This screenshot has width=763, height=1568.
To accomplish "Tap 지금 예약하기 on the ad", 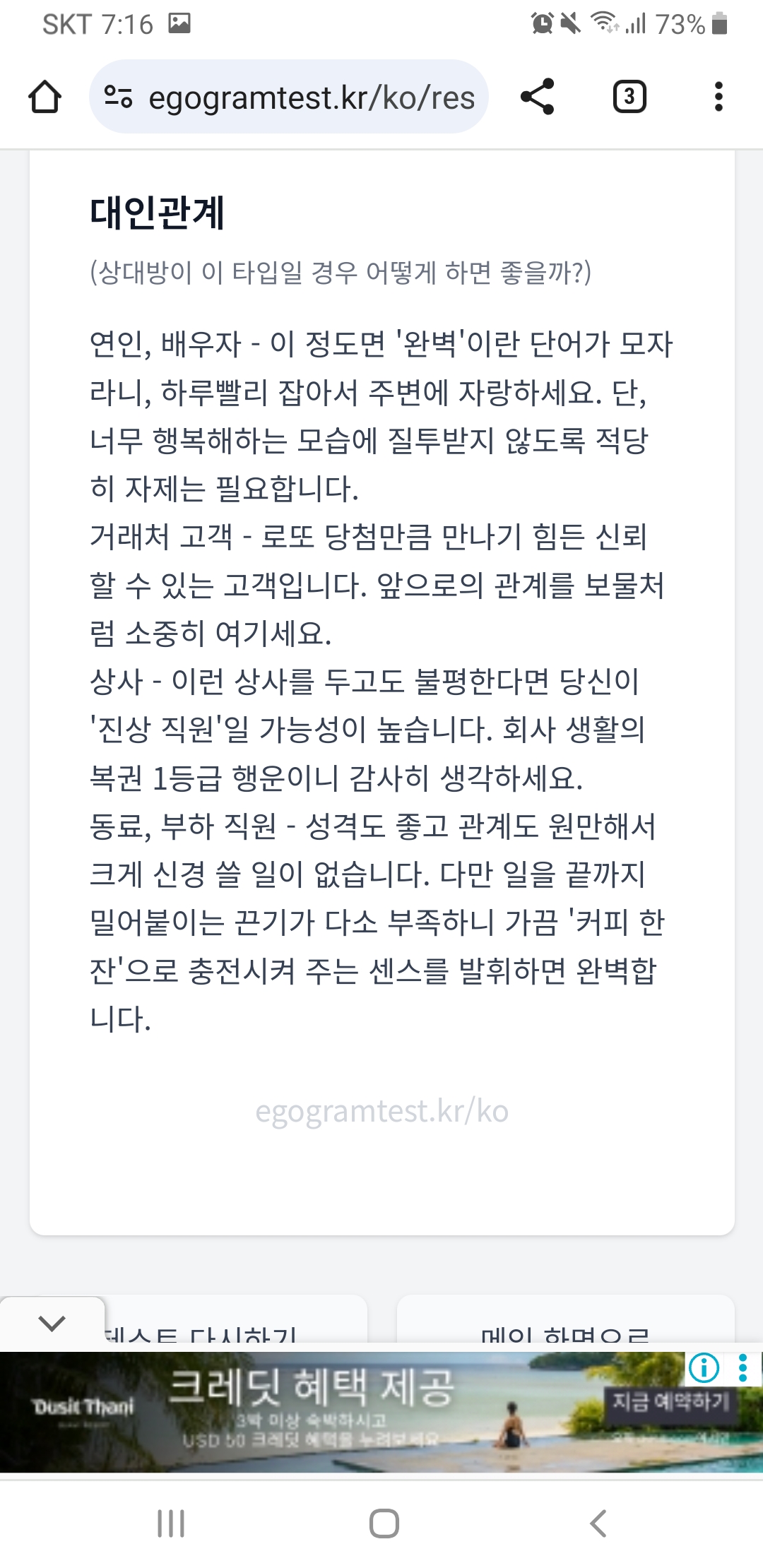I will coord(670,1401).
